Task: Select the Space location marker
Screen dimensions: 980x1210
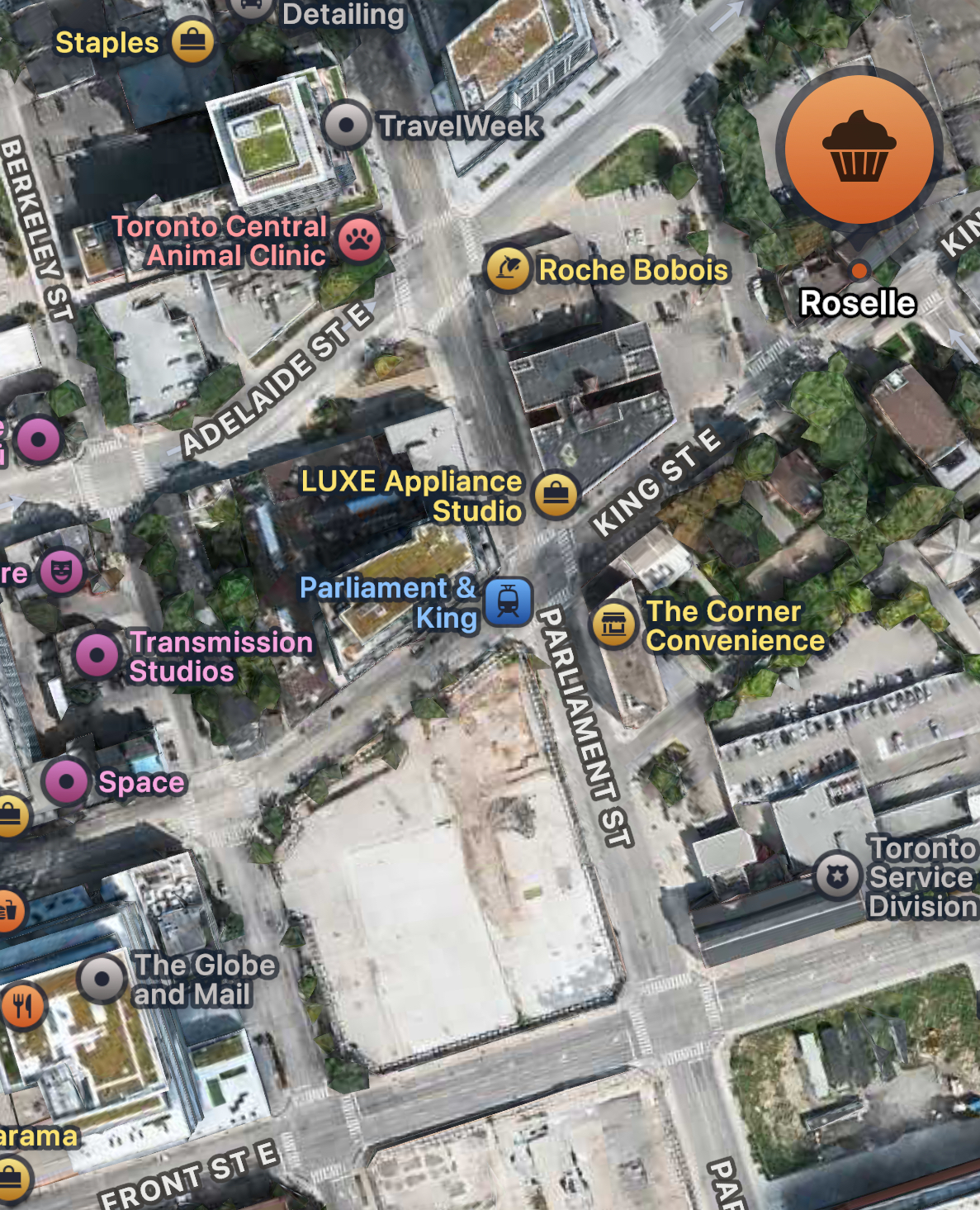Action: coord(66,781)
